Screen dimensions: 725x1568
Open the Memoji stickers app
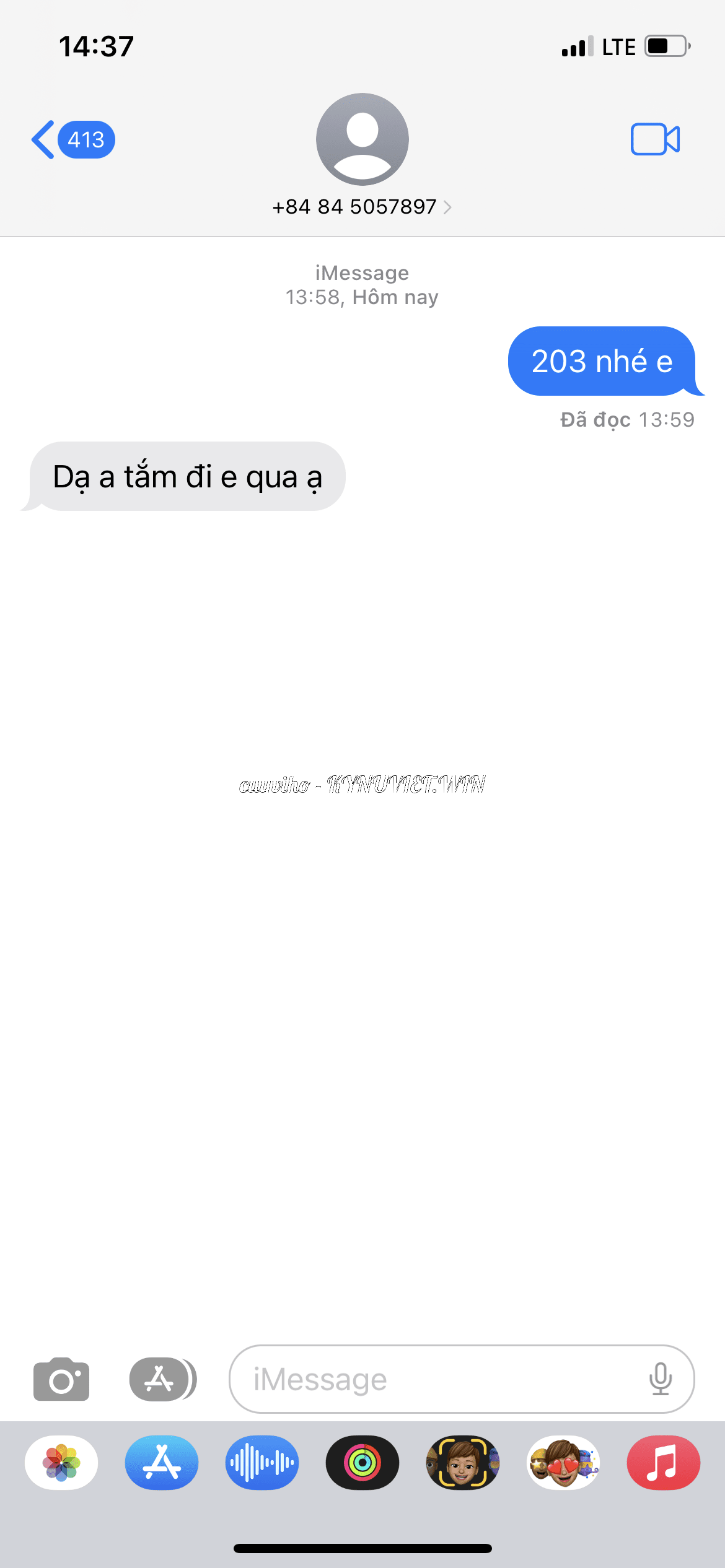[563, 1463]
